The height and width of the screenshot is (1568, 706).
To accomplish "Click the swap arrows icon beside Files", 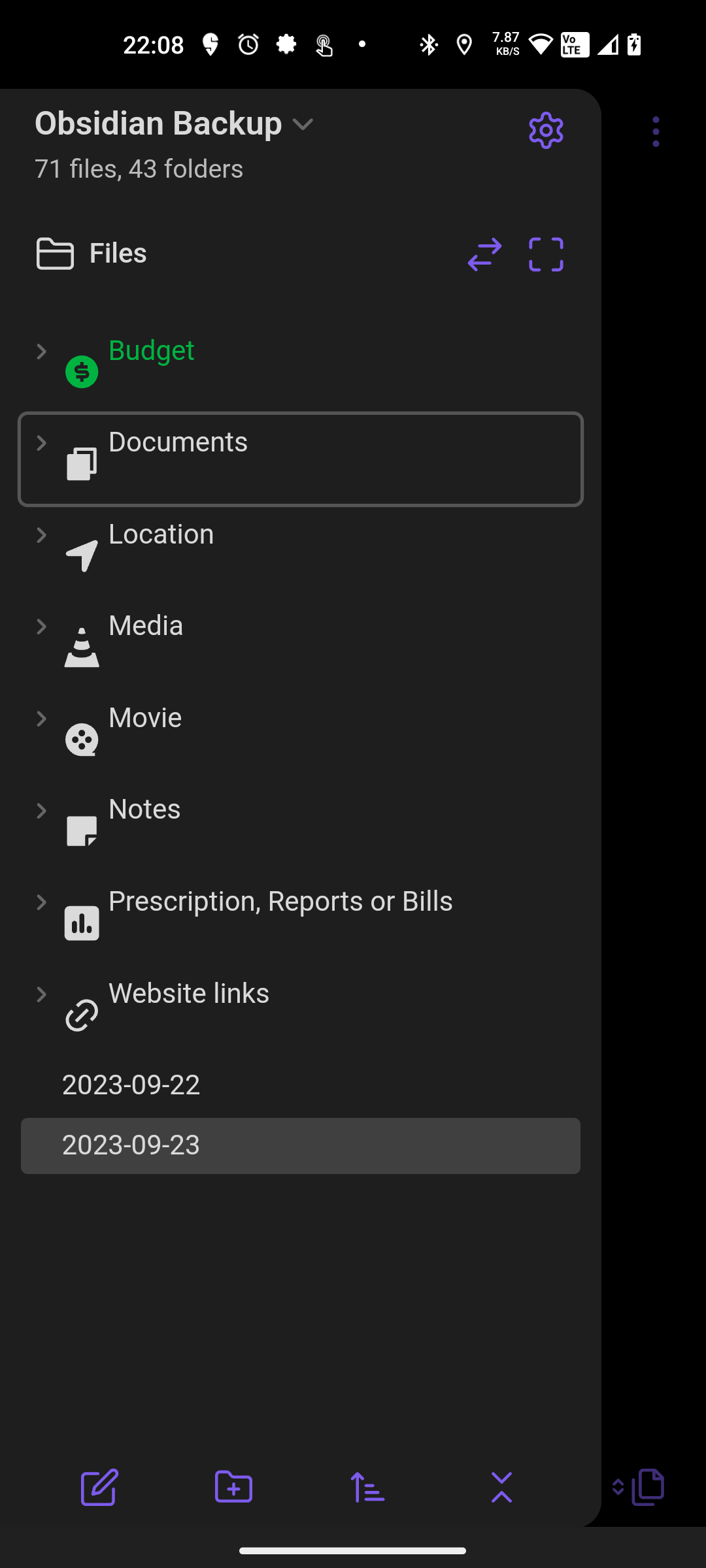I will point(484,255).
